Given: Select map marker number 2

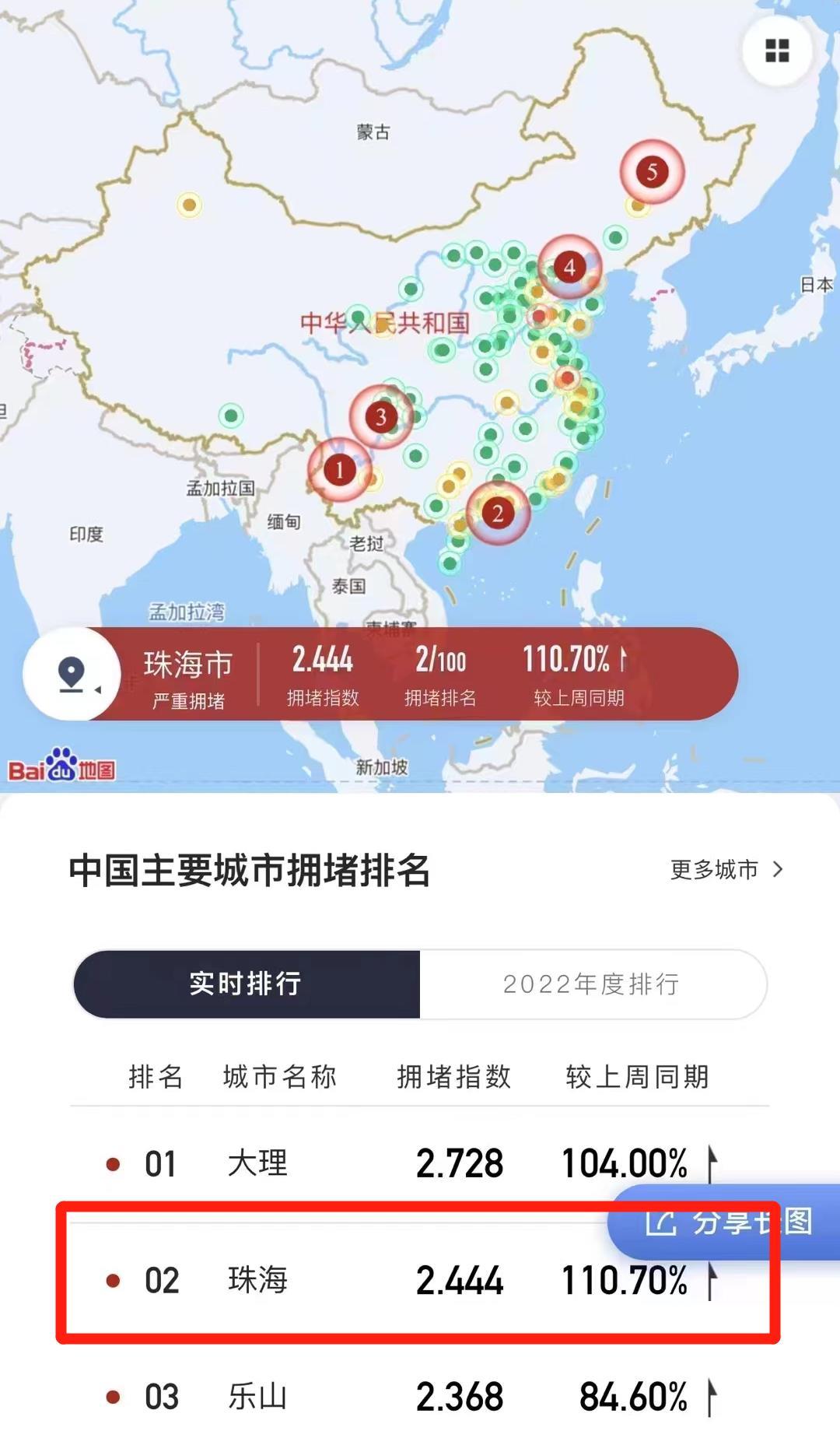Looking at the screenshot, I should tap(498, 513).
